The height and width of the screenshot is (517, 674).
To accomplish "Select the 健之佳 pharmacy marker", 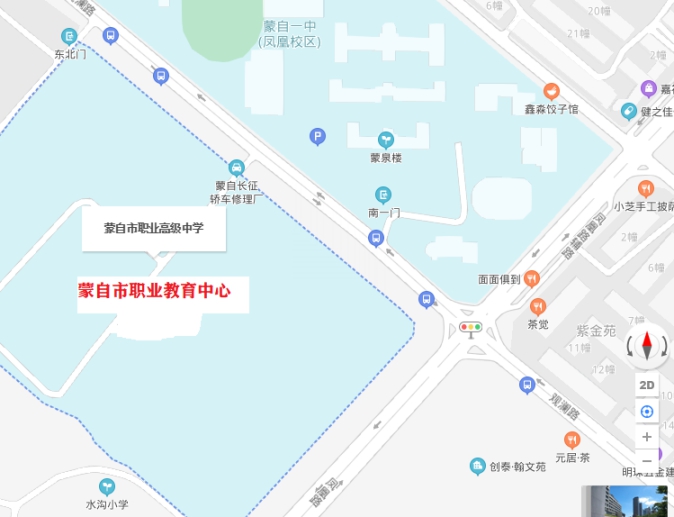I will (x=629, y=112).
